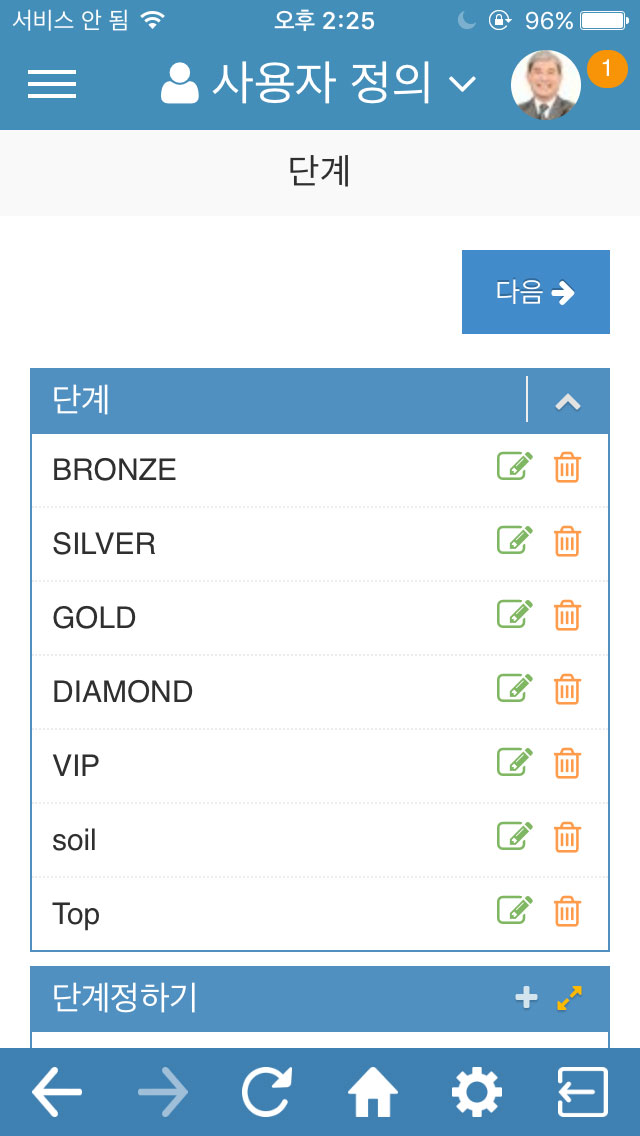This screenshot has height=1136, width=640.
Task: Add a new item in 단계정하기
Action: pos(526,998)
